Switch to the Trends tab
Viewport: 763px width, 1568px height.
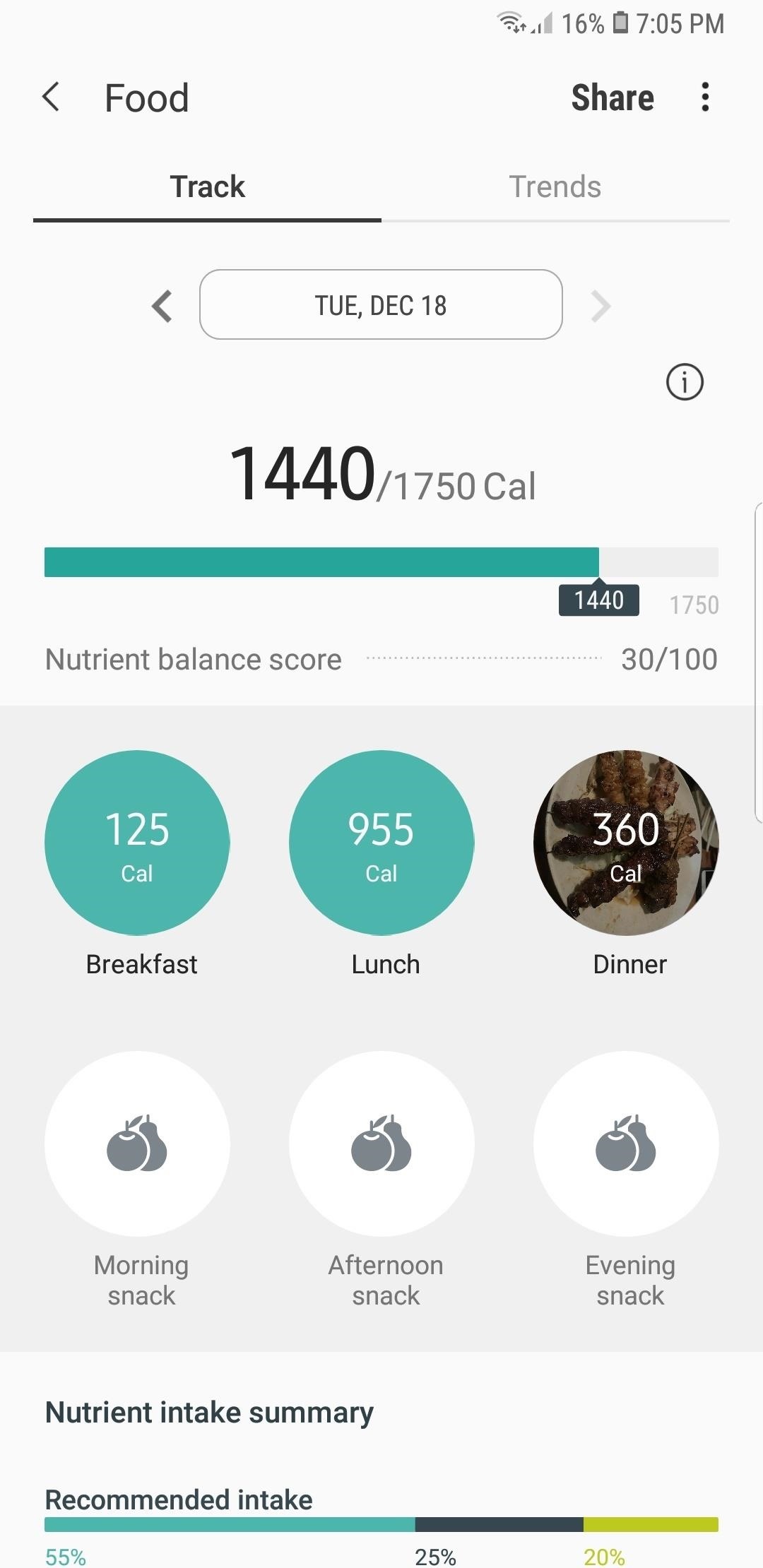(554, 186)
